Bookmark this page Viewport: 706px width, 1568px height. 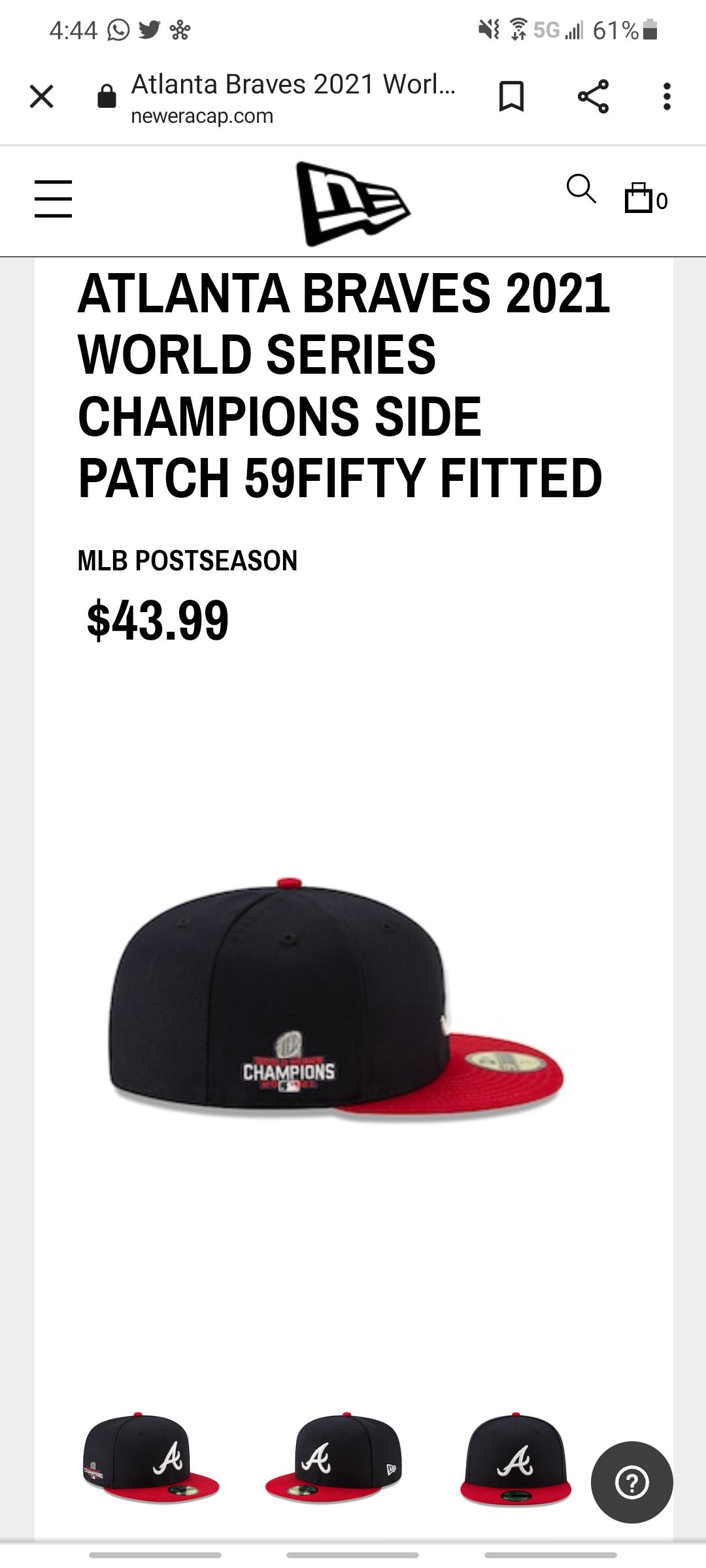click(x=511, y=97)
